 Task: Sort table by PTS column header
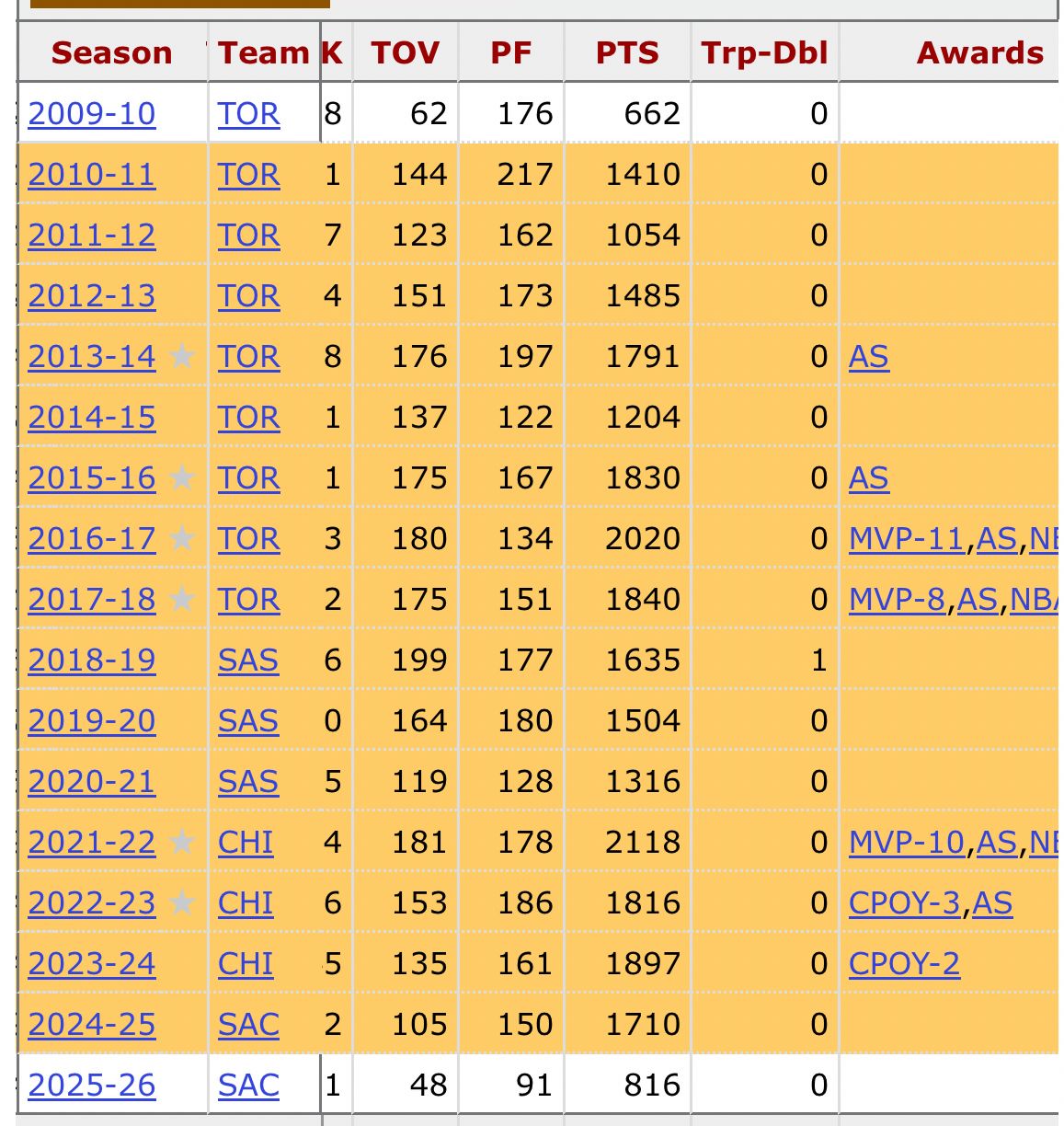coord(627,52)
